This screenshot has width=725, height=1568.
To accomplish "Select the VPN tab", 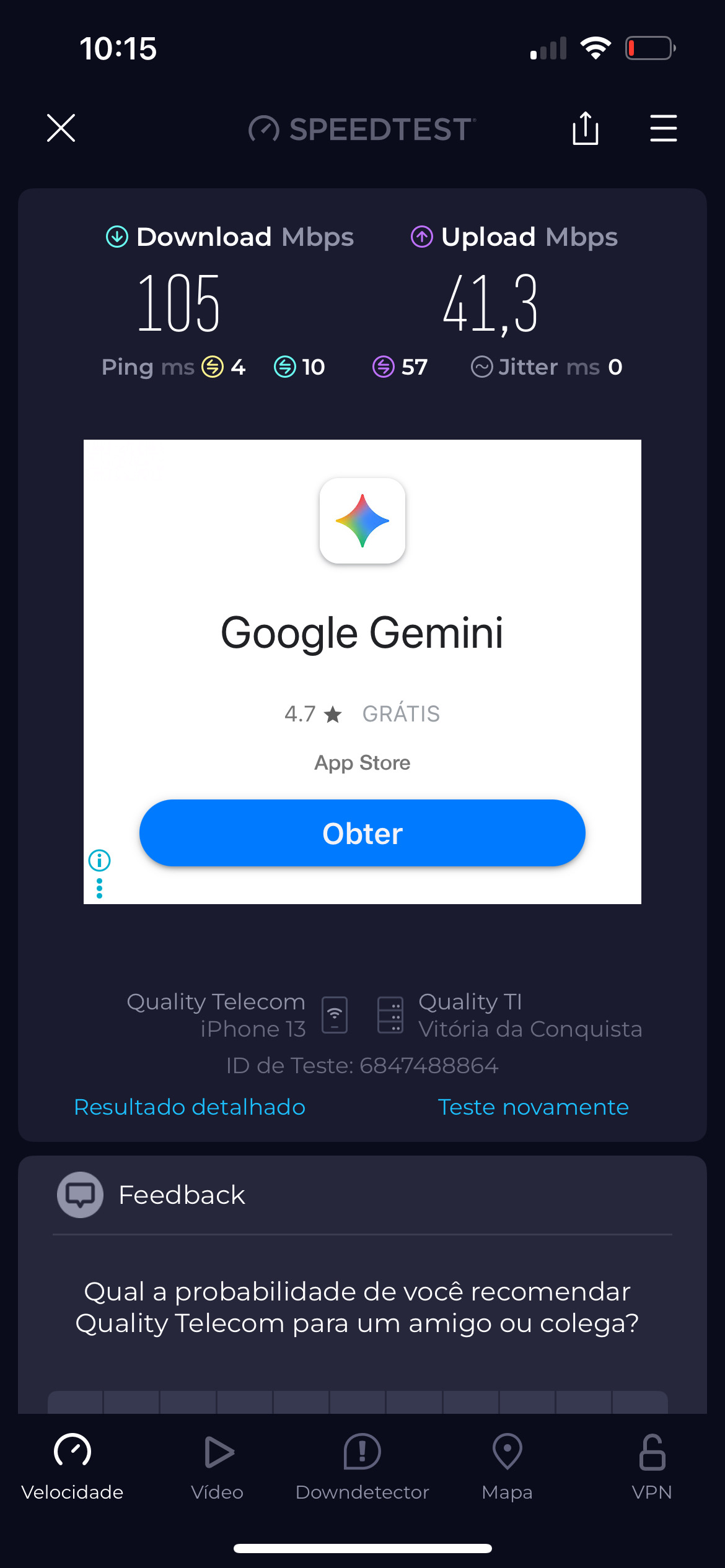I will coord(652,1466).
